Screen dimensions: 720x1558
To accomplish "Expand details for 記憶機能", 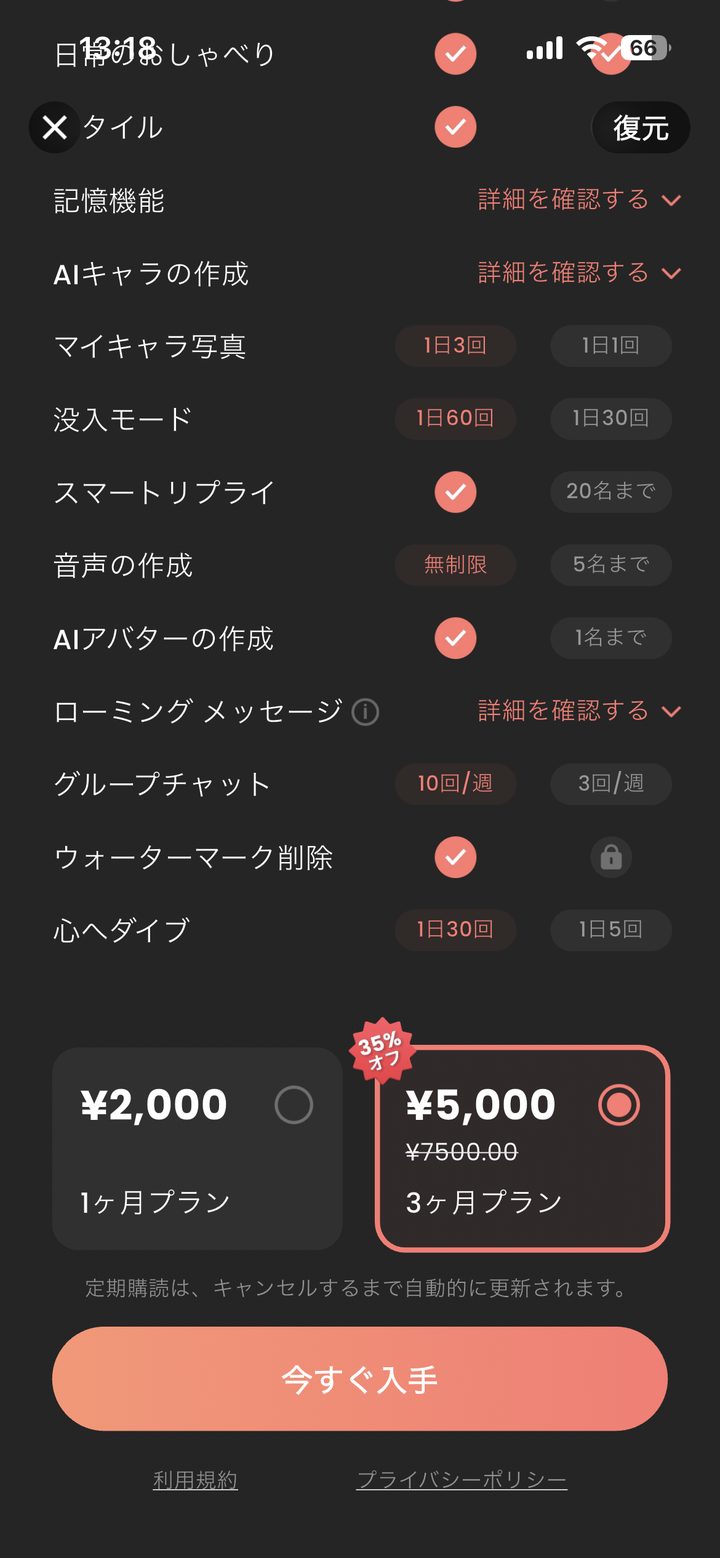I will point(579,200).
